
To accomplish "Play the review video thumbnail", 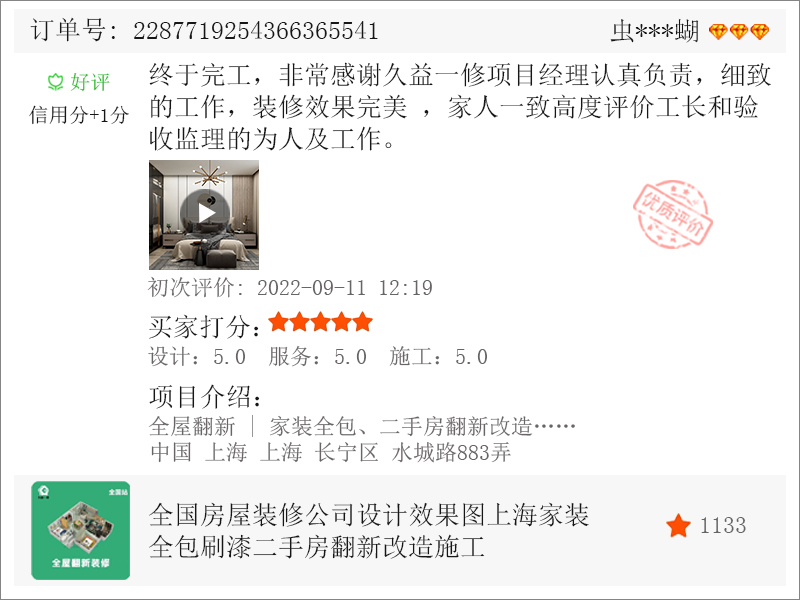I will [204, 214].
